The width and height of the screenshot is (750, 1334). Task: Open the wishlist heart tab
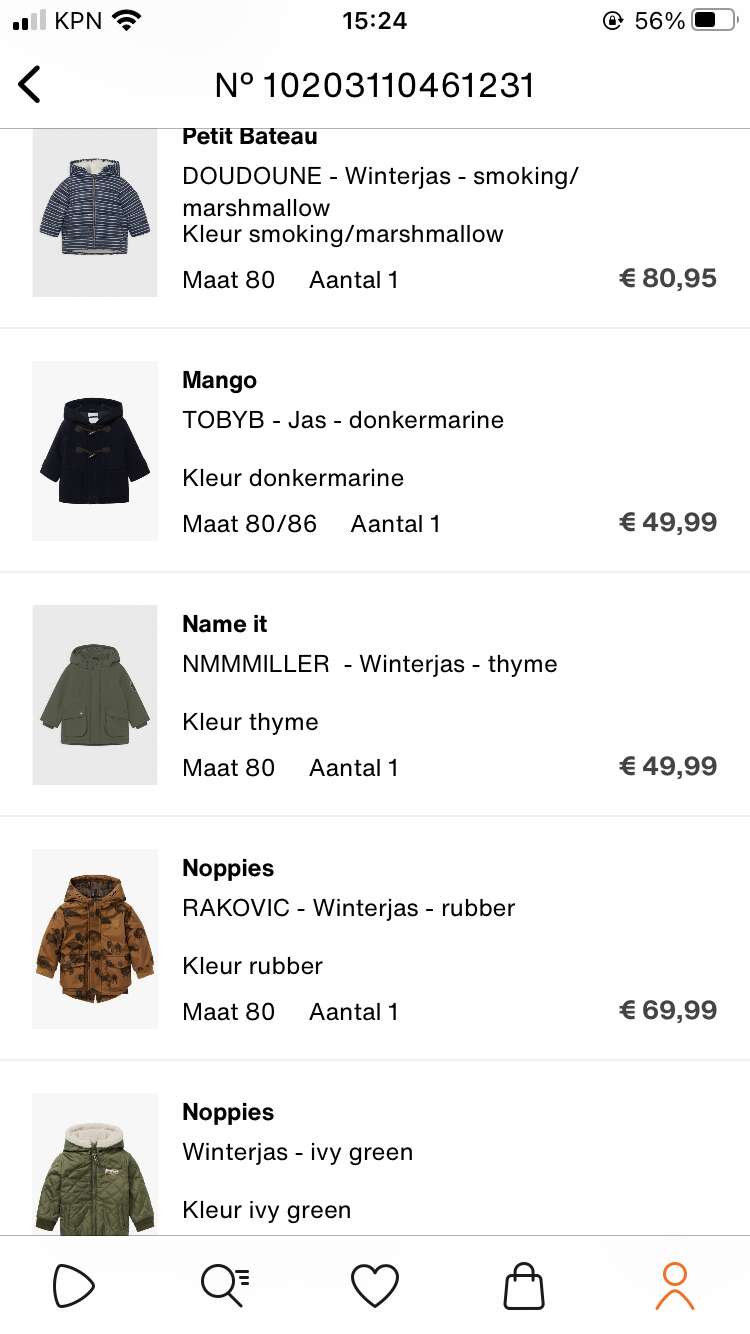coord(375,1286)
